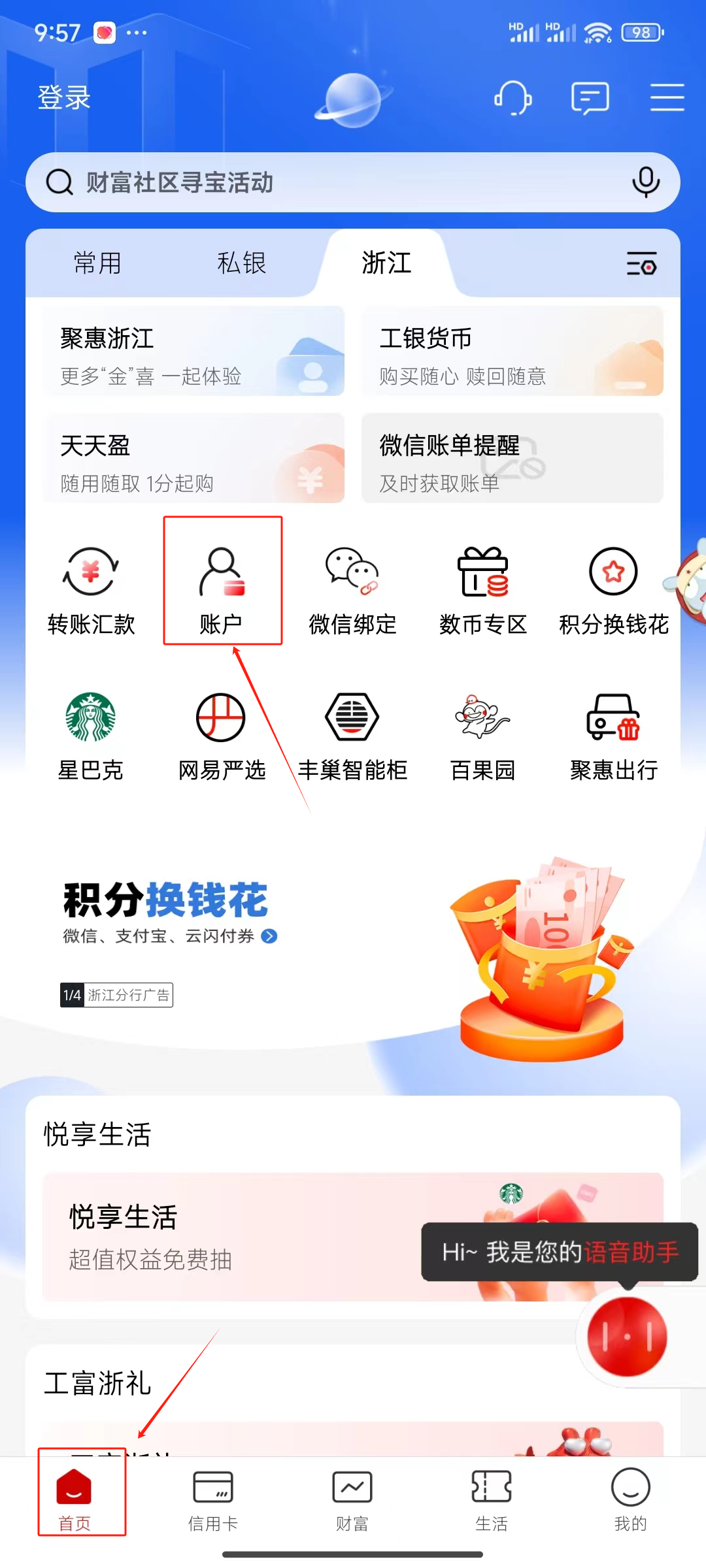Open the 星巴克 shortcut
The height and width of the screenshot is (1568, 706).
click(x=91, y=735)
